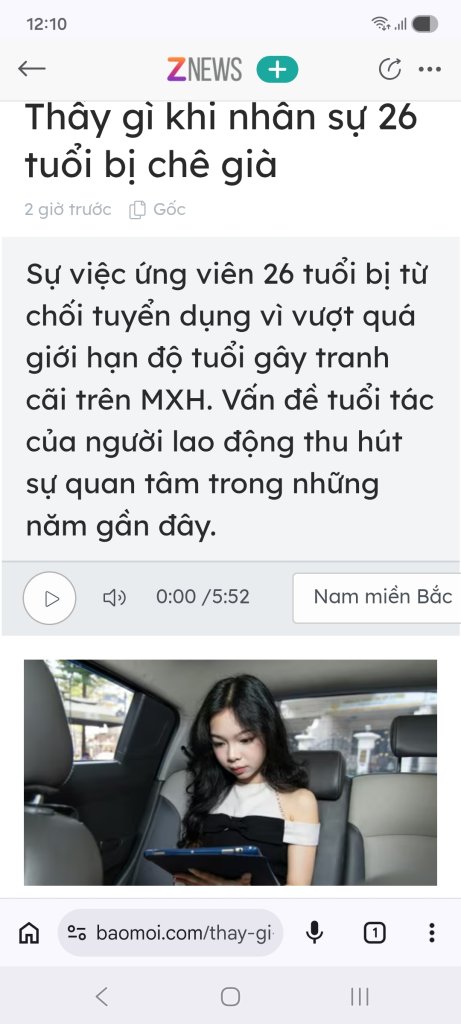Mute the audio player volume
Screen dimensions: 461x1024
[114, 598]
